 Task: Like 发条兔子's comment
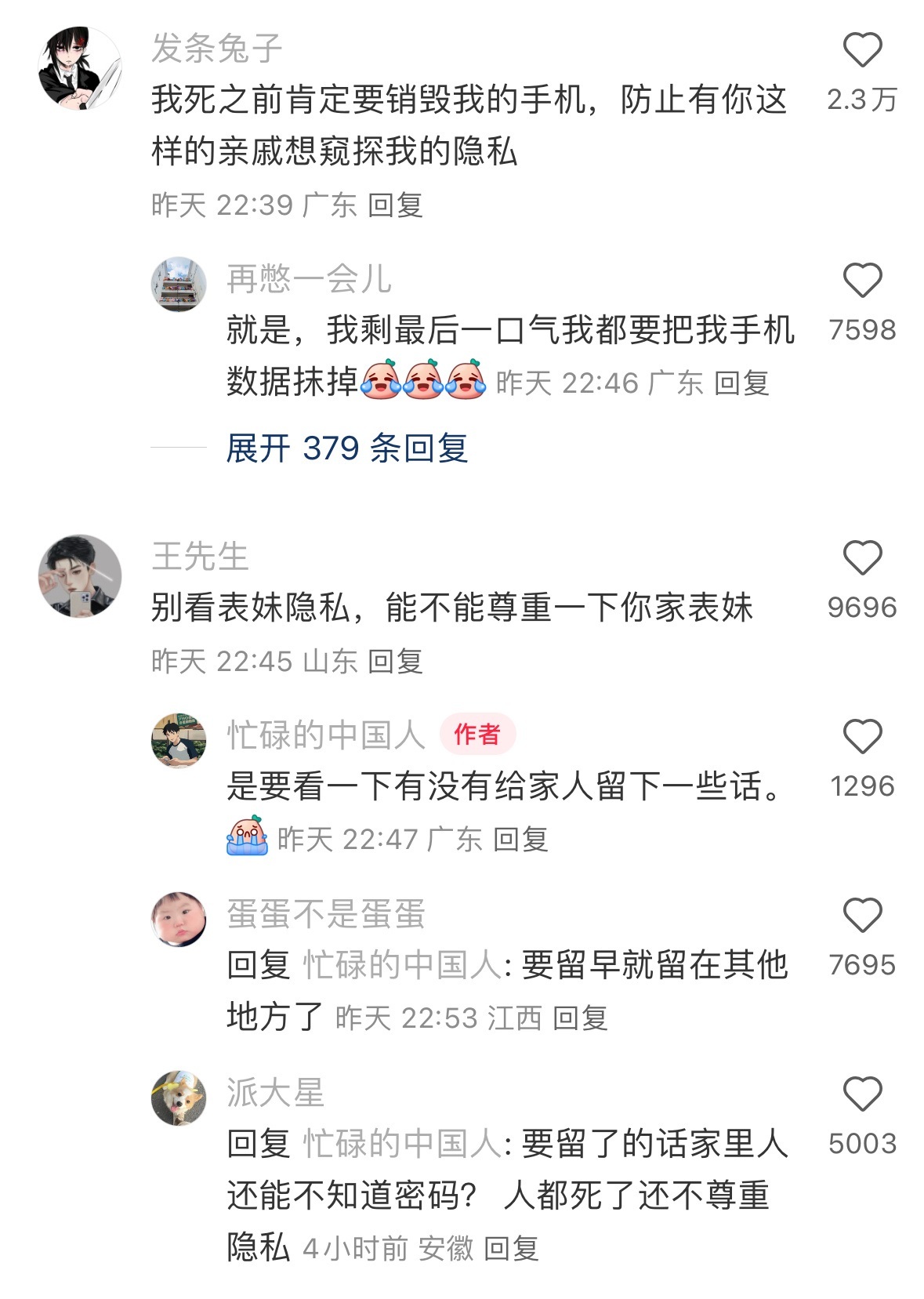(x=862, y=51)
